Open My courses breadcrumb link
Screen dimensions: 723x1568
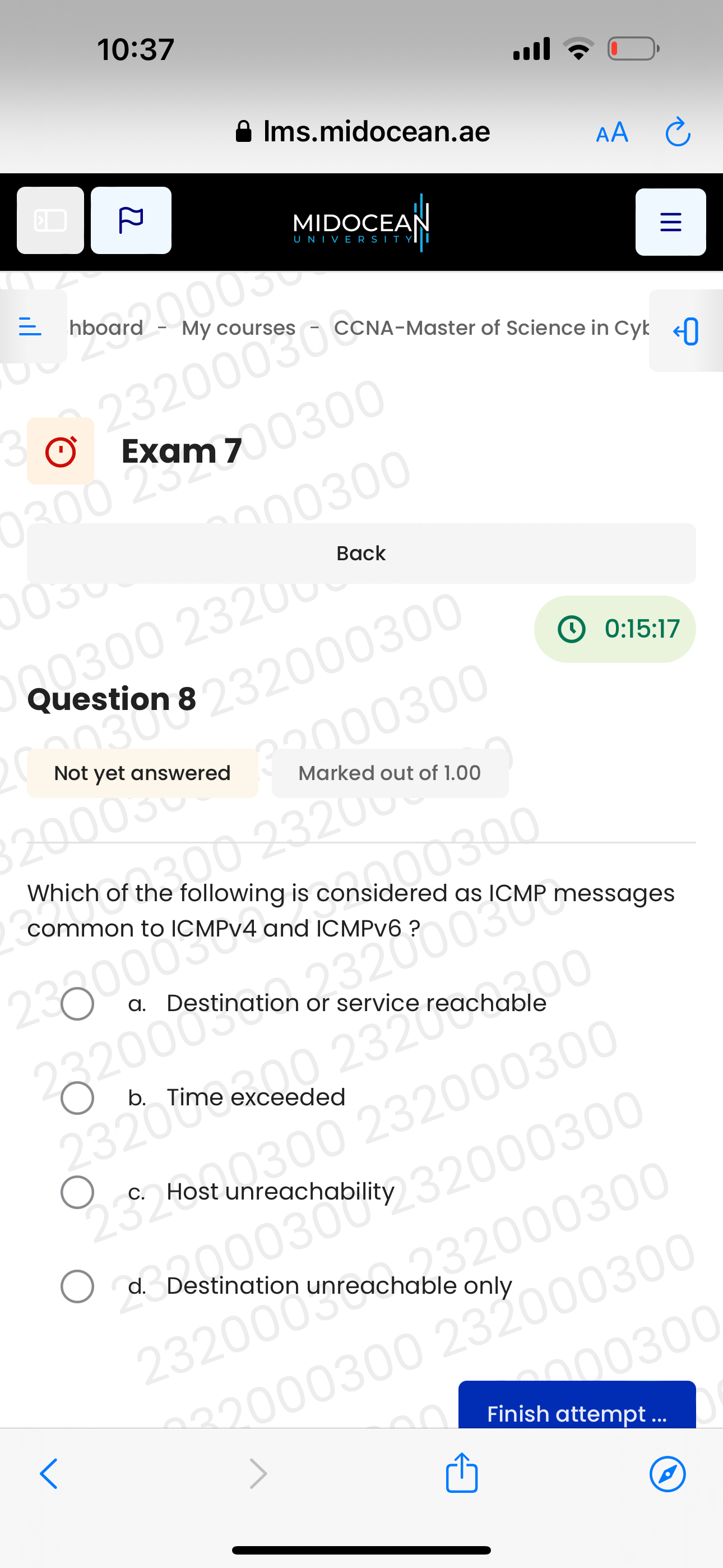coord(239,328)
